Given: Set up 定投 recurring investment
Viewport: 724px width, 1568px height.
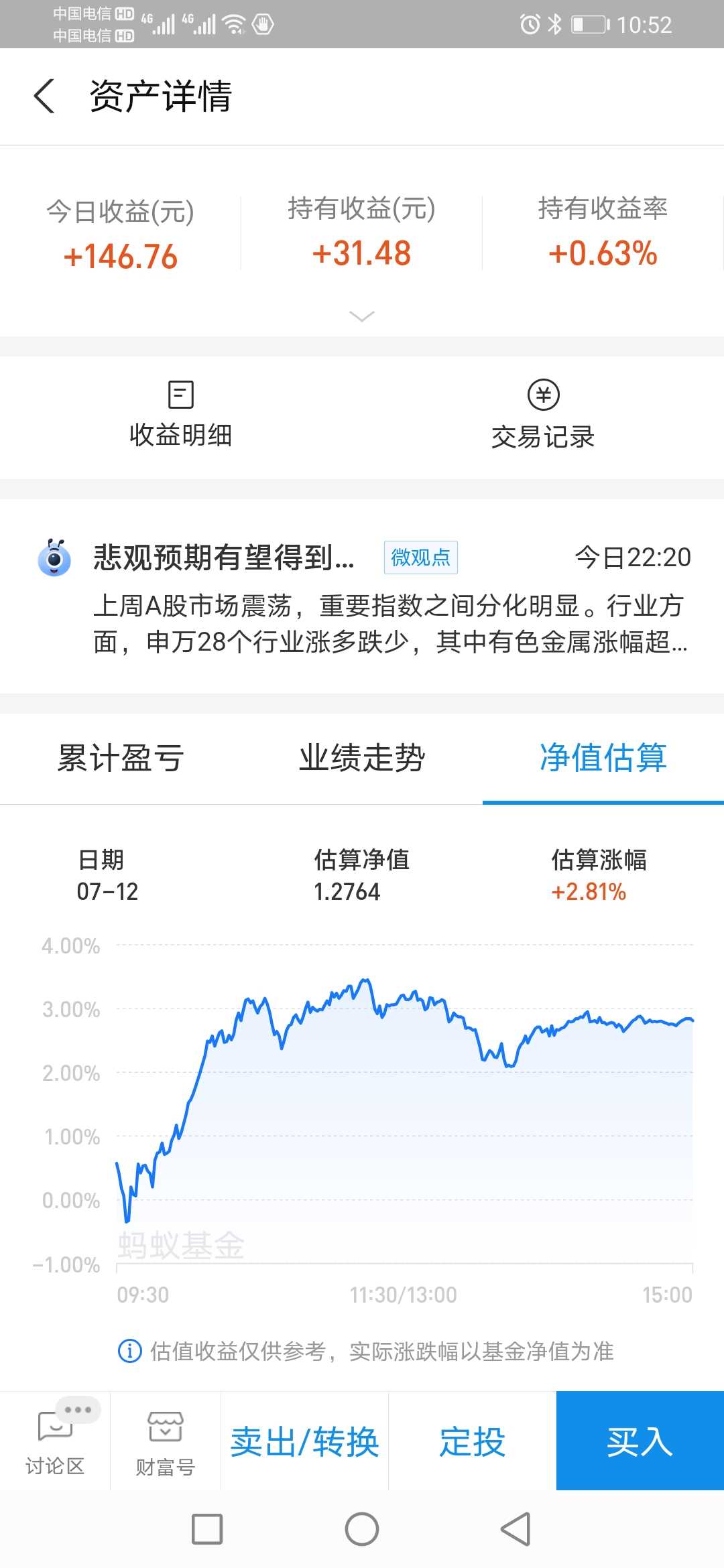Looking at the screenshot, I should [473, 1441].
